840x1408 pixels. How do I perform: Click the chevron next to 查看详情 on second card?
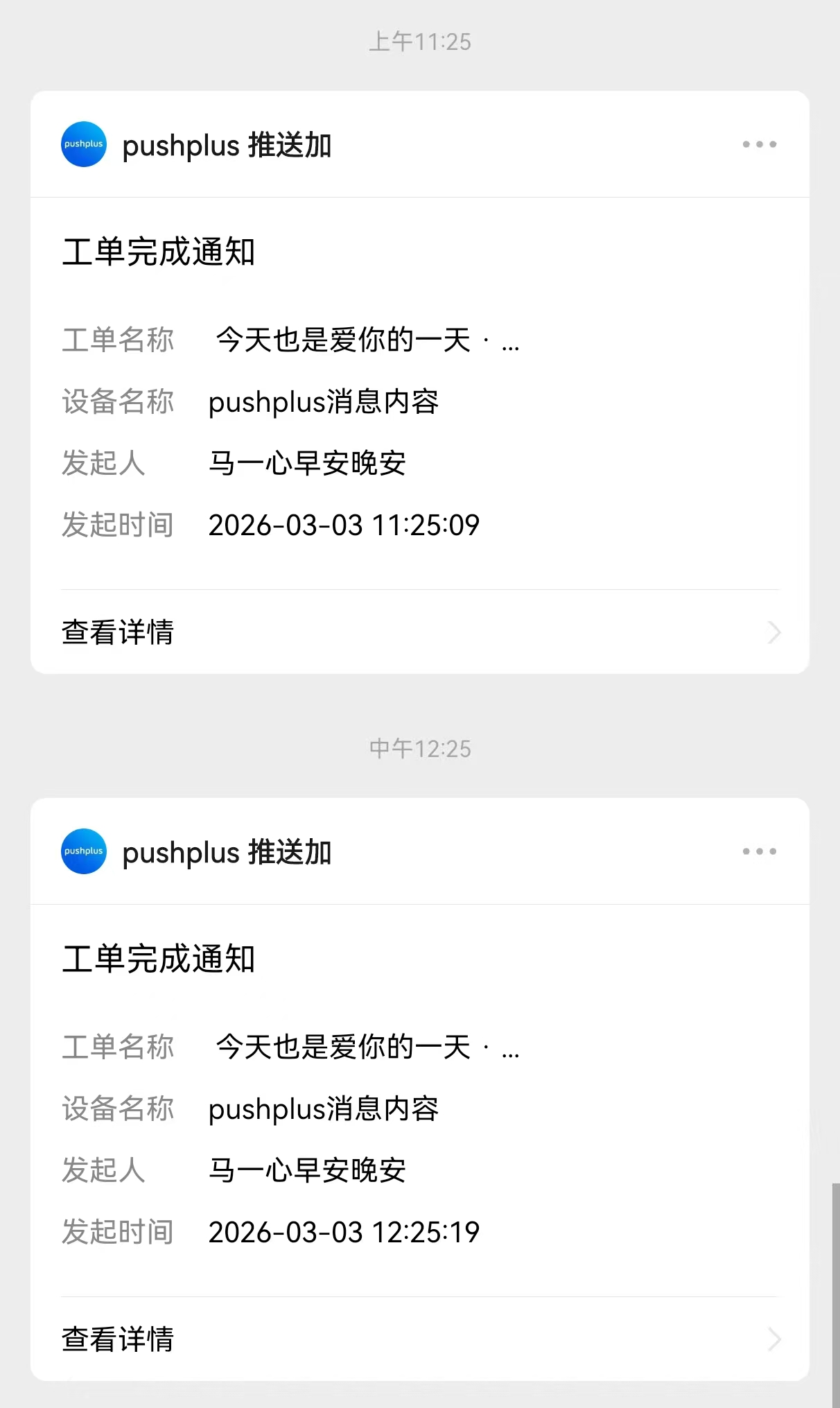[774, 1339]
